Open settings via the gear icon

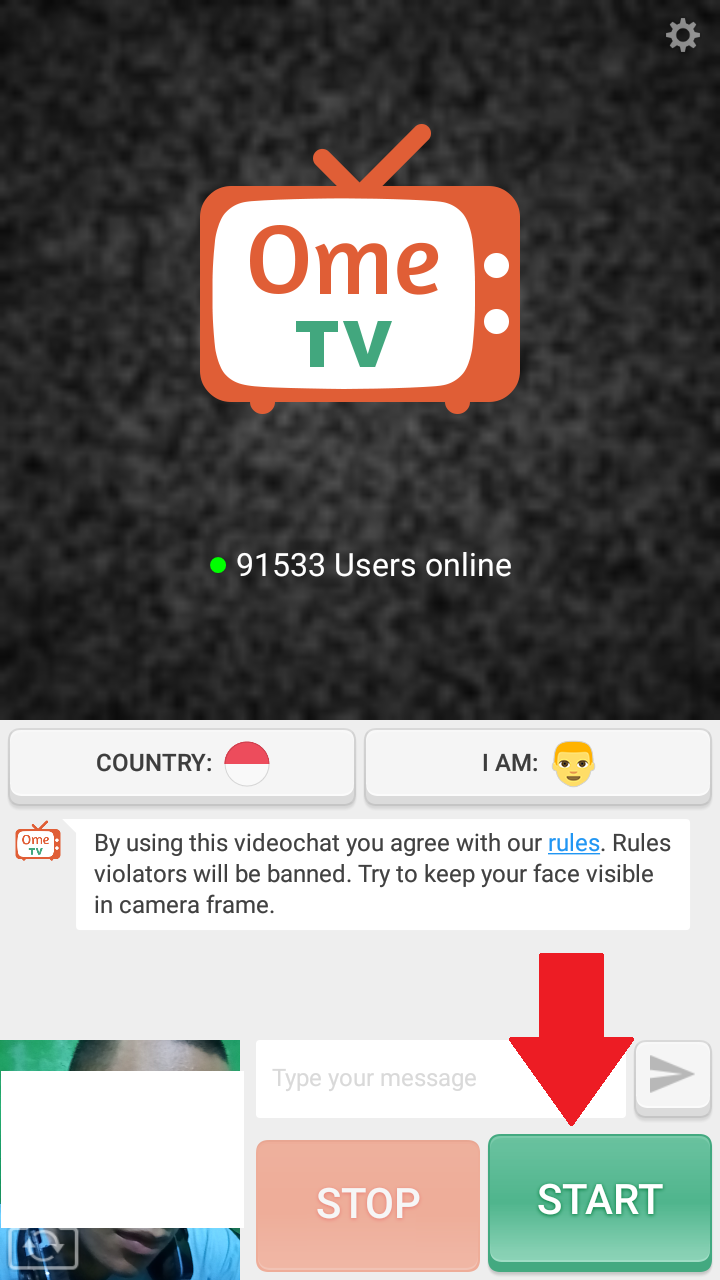[683, 36]
